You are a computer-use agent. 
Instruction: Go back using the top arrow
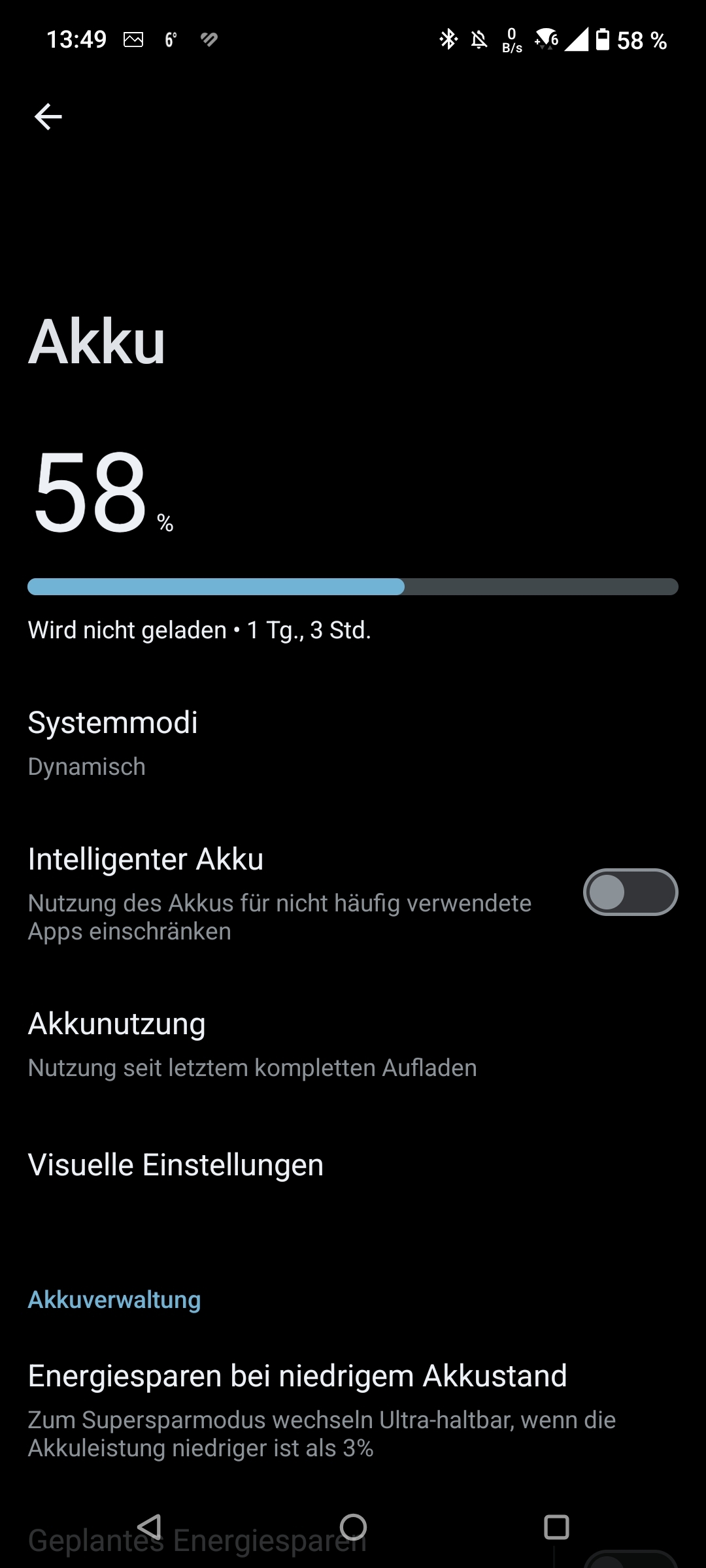48,117
